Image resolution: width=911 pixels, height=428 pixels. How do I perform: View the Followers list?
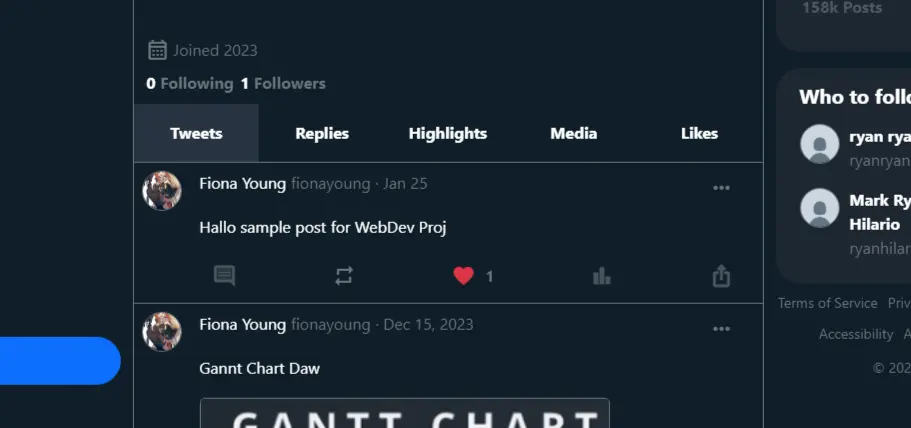coord(283,84)
